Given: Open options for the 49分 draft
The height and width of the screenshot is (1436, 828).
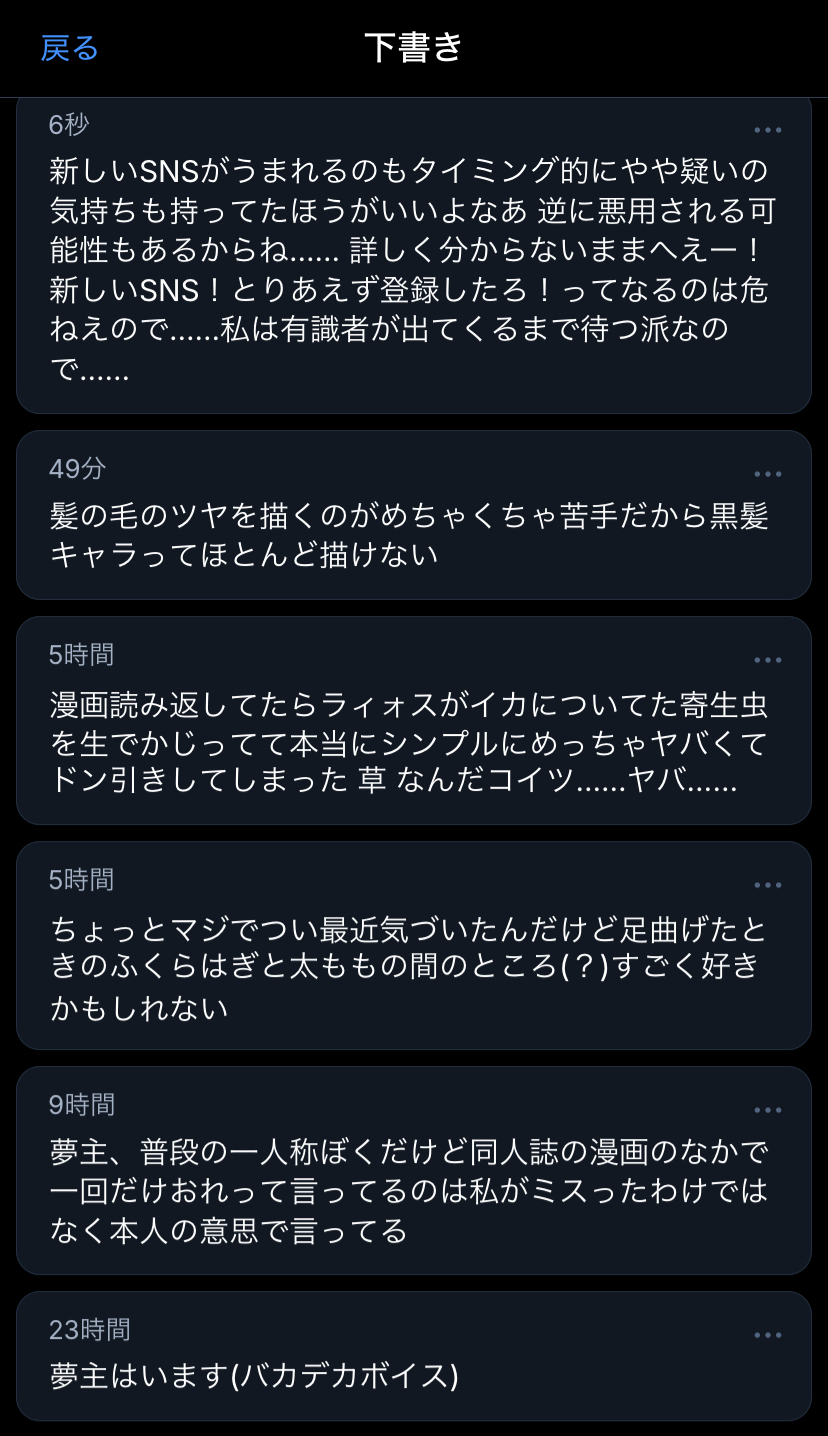Looking at the screenshot, I should (767, 474).
